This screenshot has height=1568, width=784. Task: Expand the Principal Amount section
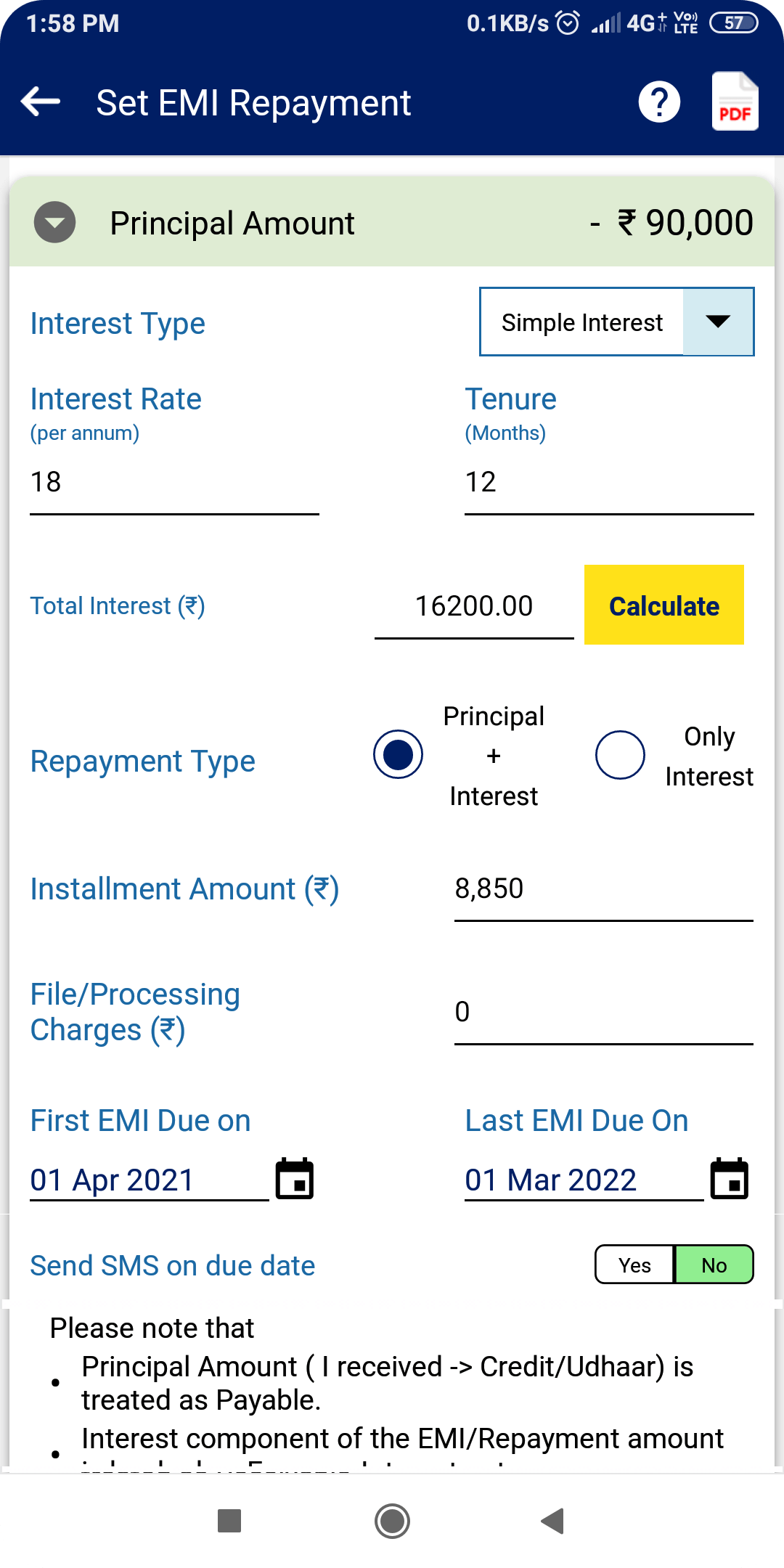click(55, 222)
